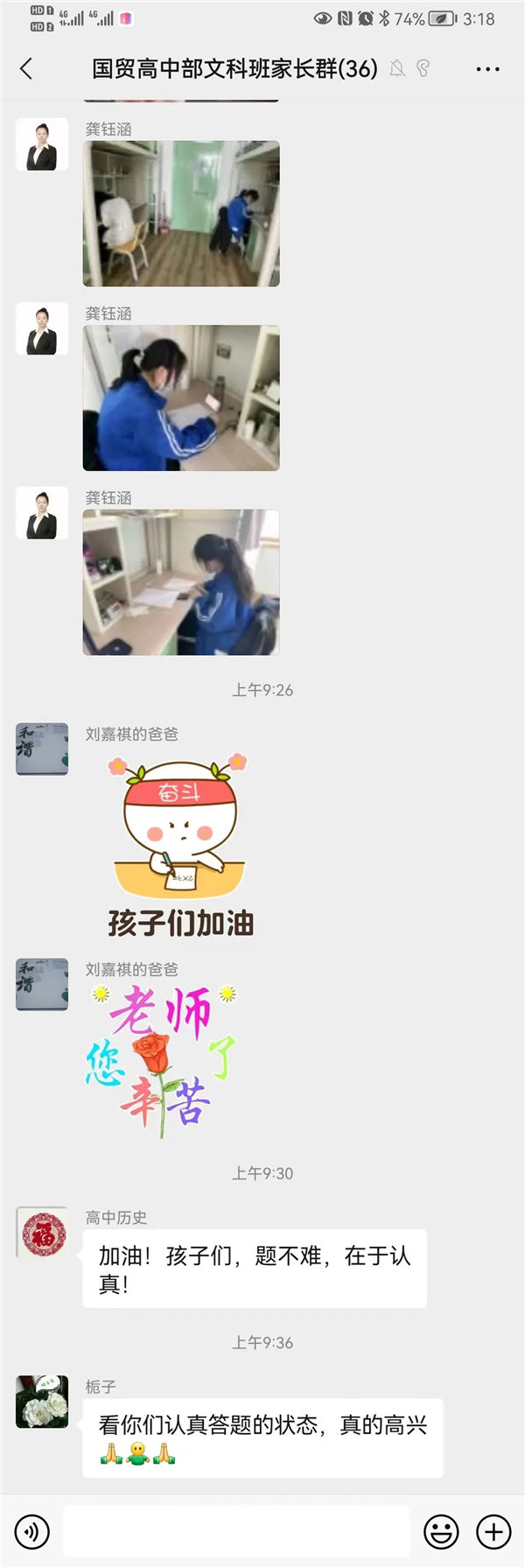Open the plus attachment menu
Image resolution: width=525 pixels, height=1568 pixels.
click(x=493, y=1531)
